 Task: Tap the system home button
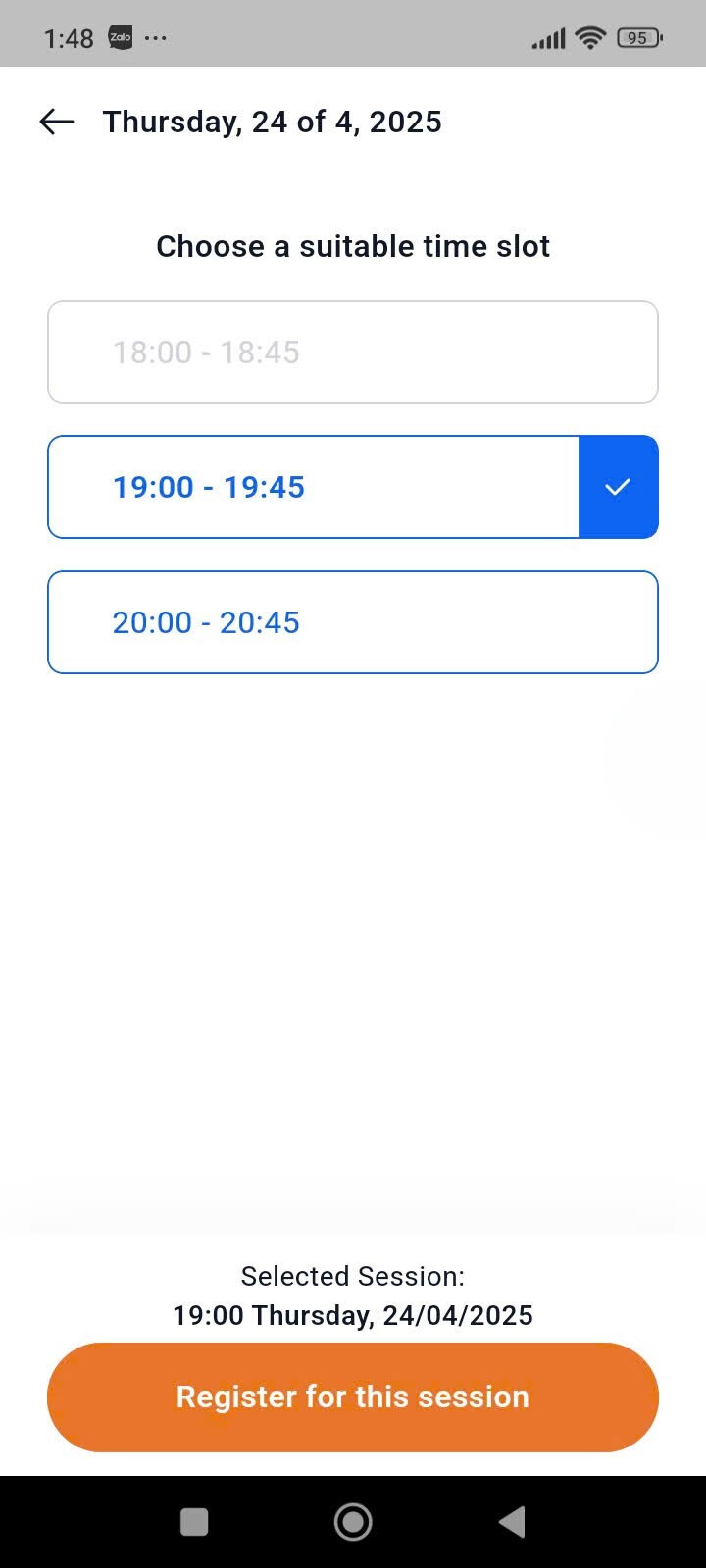tap(353, 1522)
